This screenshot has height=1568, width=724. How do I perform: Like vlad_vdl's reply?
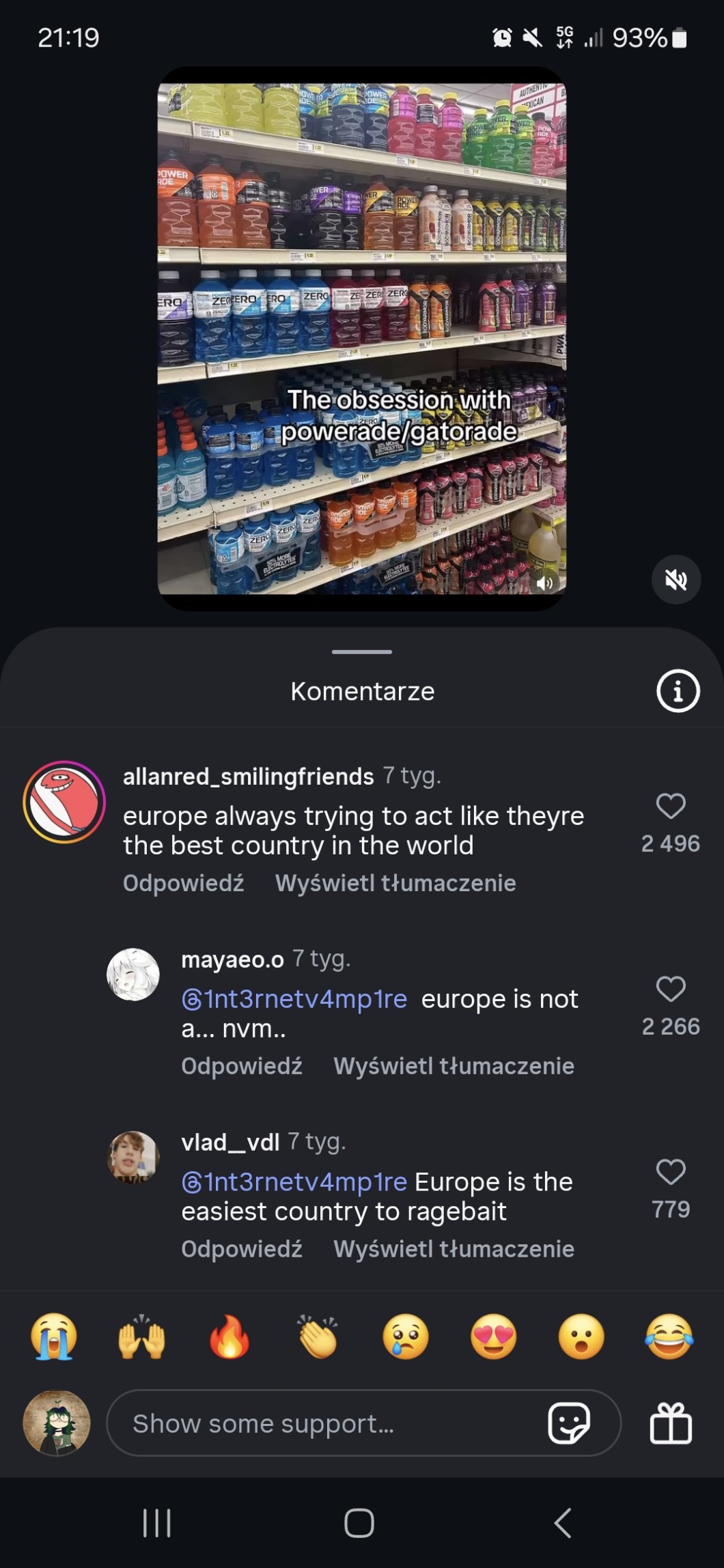[671, 1172]
